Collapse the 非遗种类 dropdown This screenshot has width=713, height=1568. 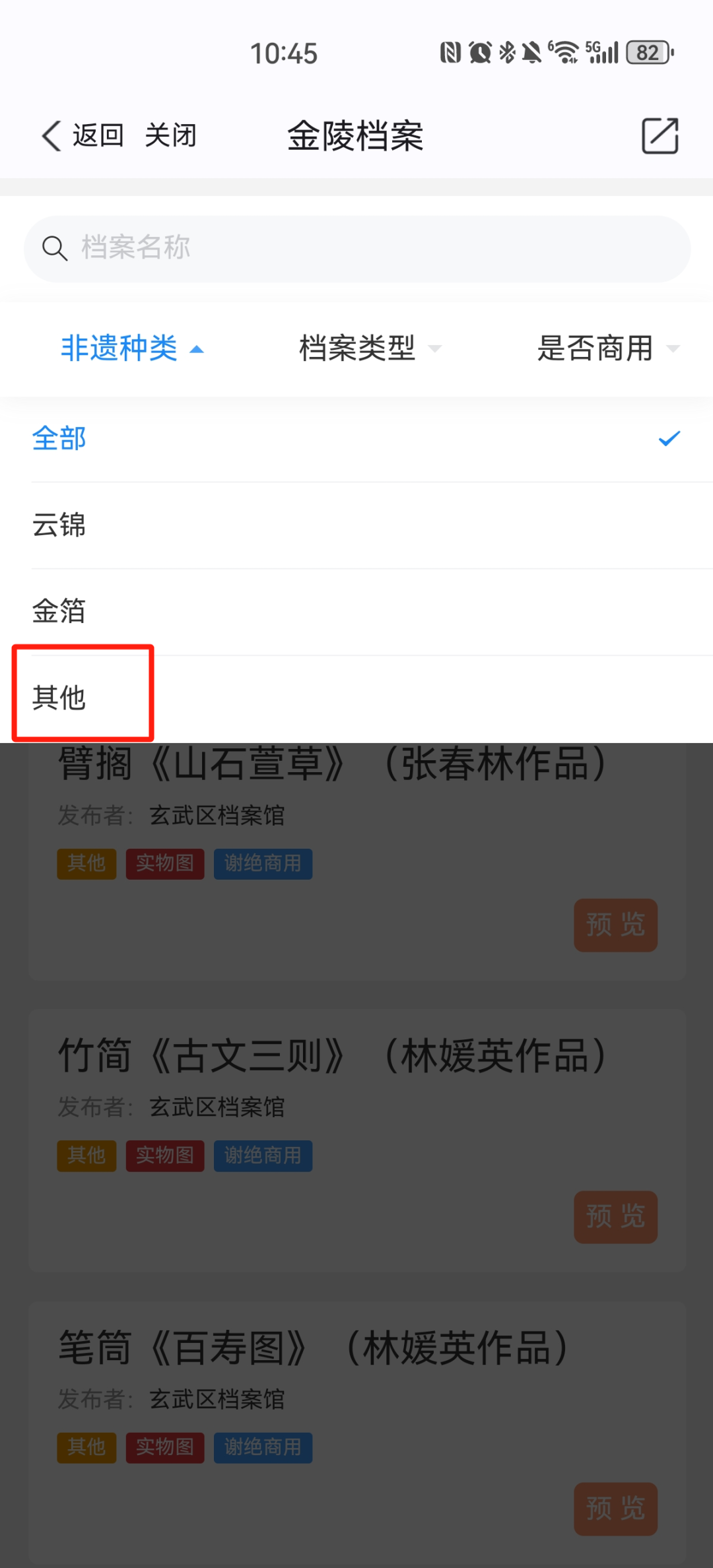[x=132, y=348]
